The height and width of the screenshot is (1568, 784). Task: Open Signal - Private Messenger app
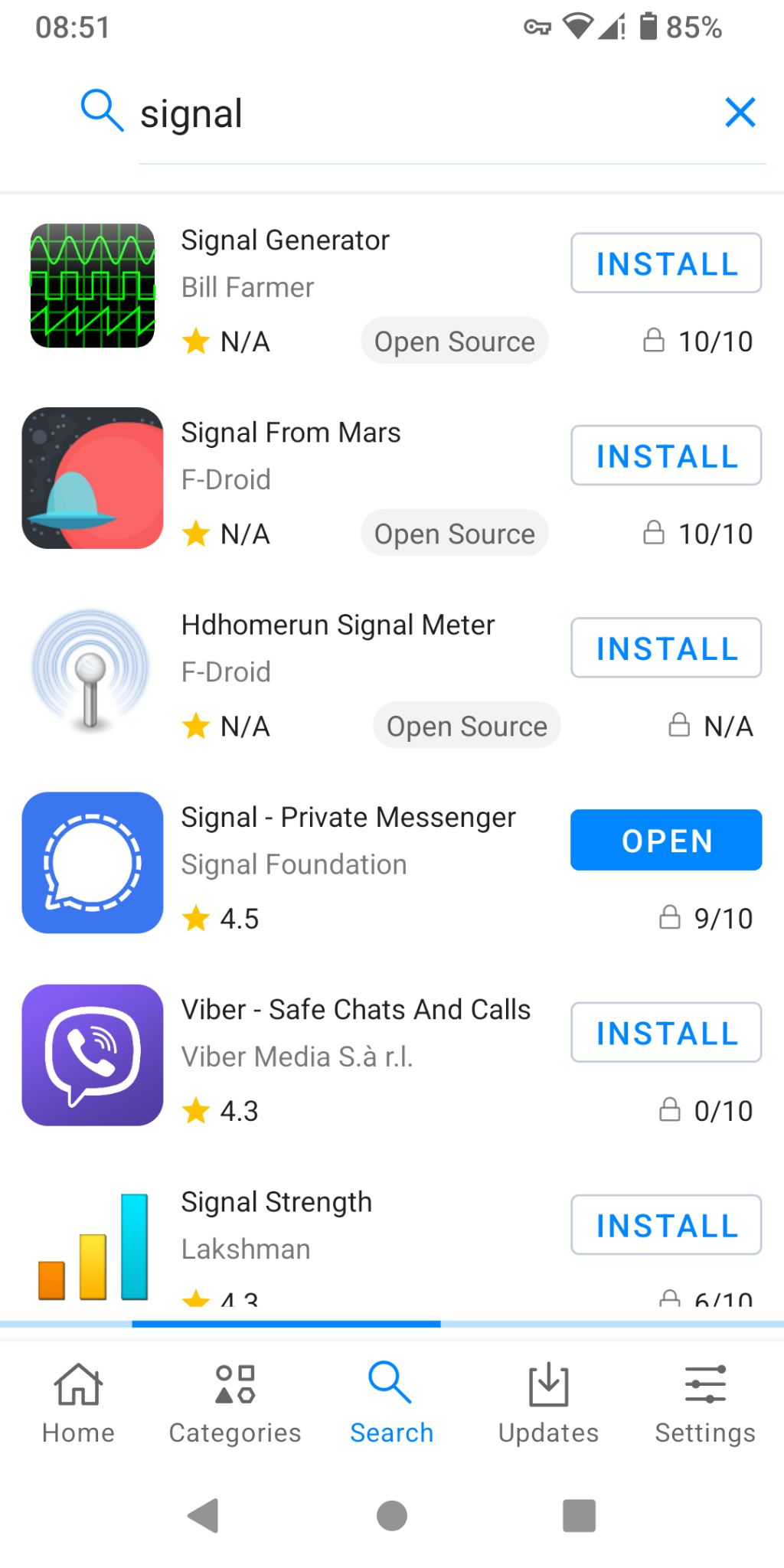tap(666, 840)
